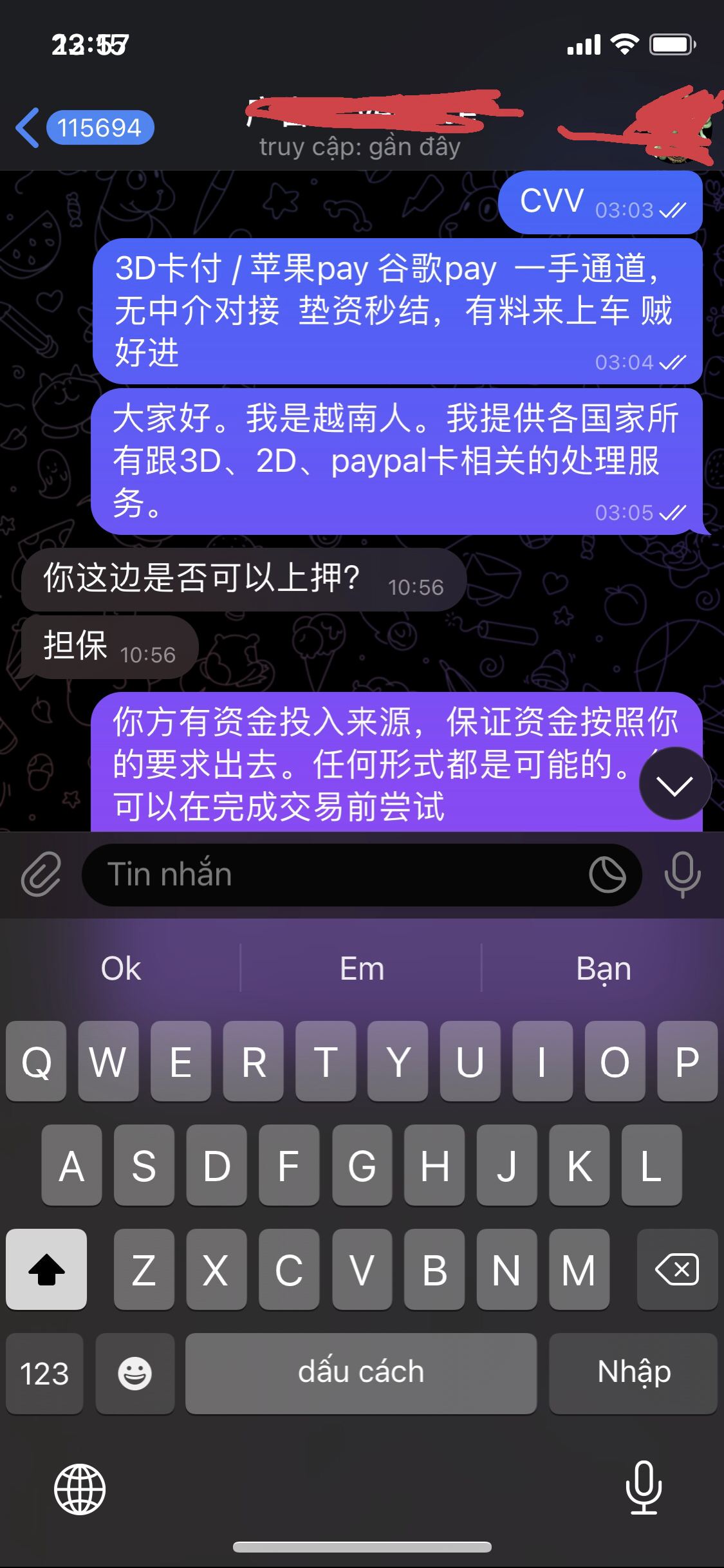Screen dimensions: 724x1568
Task: Open the attachment paperclip menu
Action: click(41, 875)
